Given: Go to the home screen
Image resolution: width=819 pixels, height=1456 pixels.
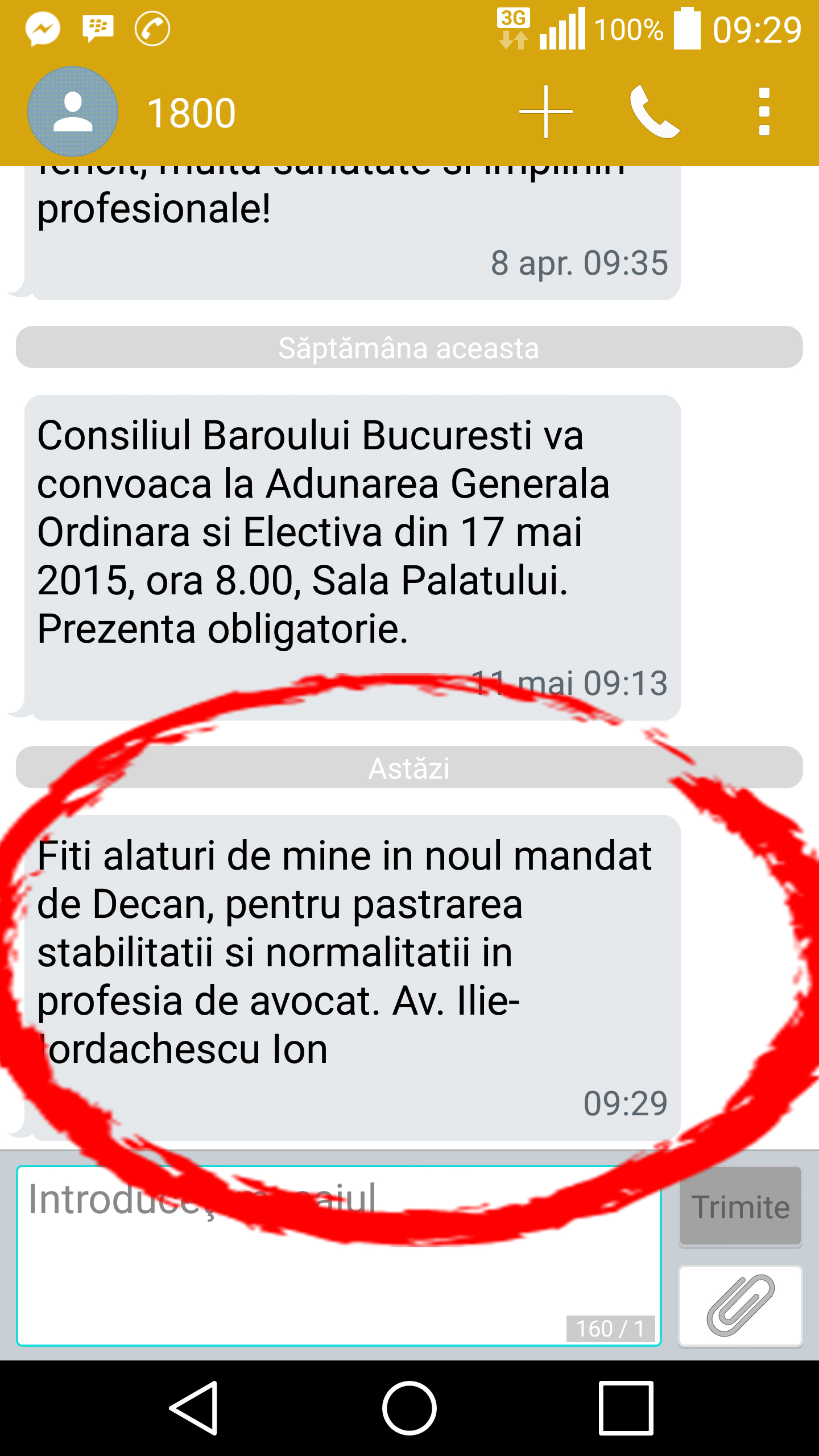Looking at the screenshot, I should tap(409, 1408).
